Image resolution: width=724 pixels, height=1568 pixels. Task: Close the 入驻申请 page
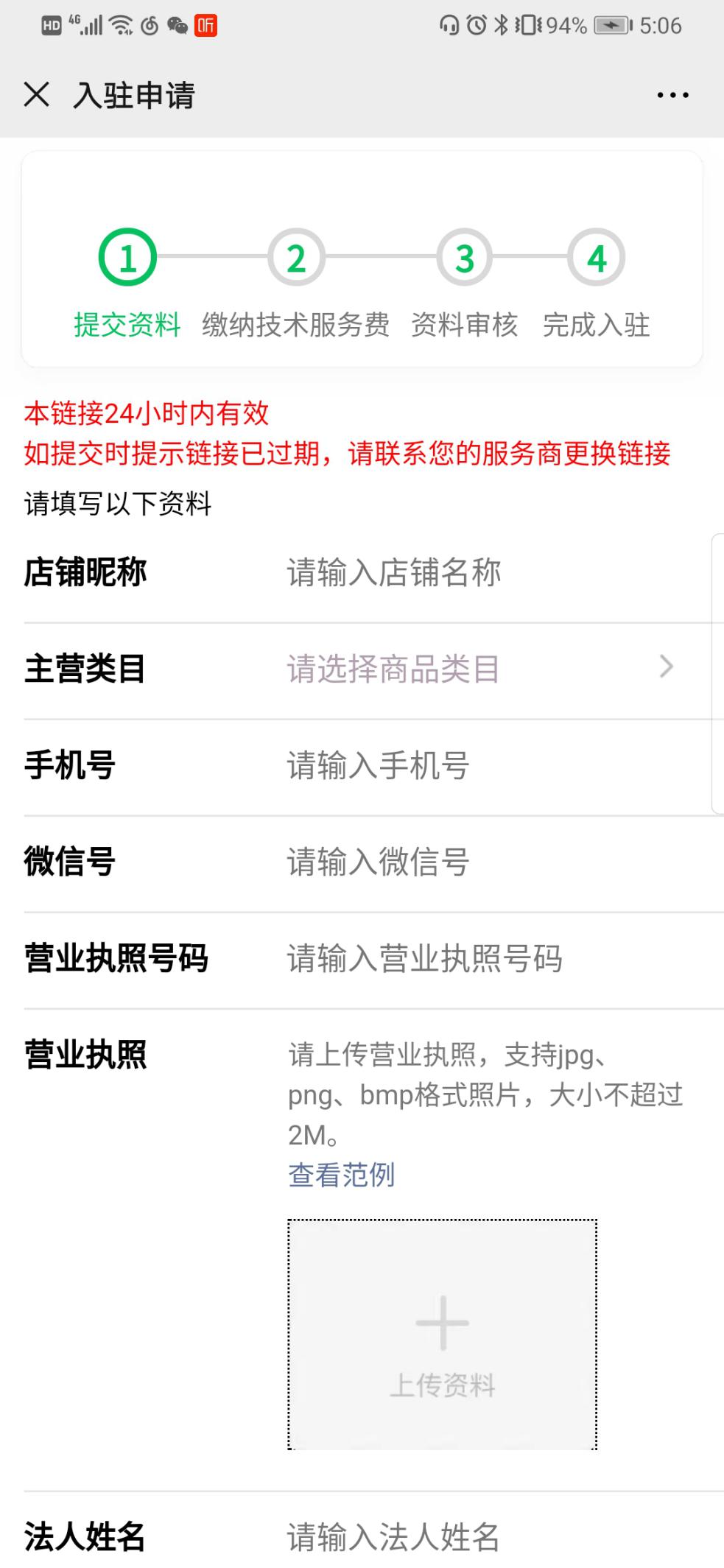pyautogui.click(x=37, y=95)
